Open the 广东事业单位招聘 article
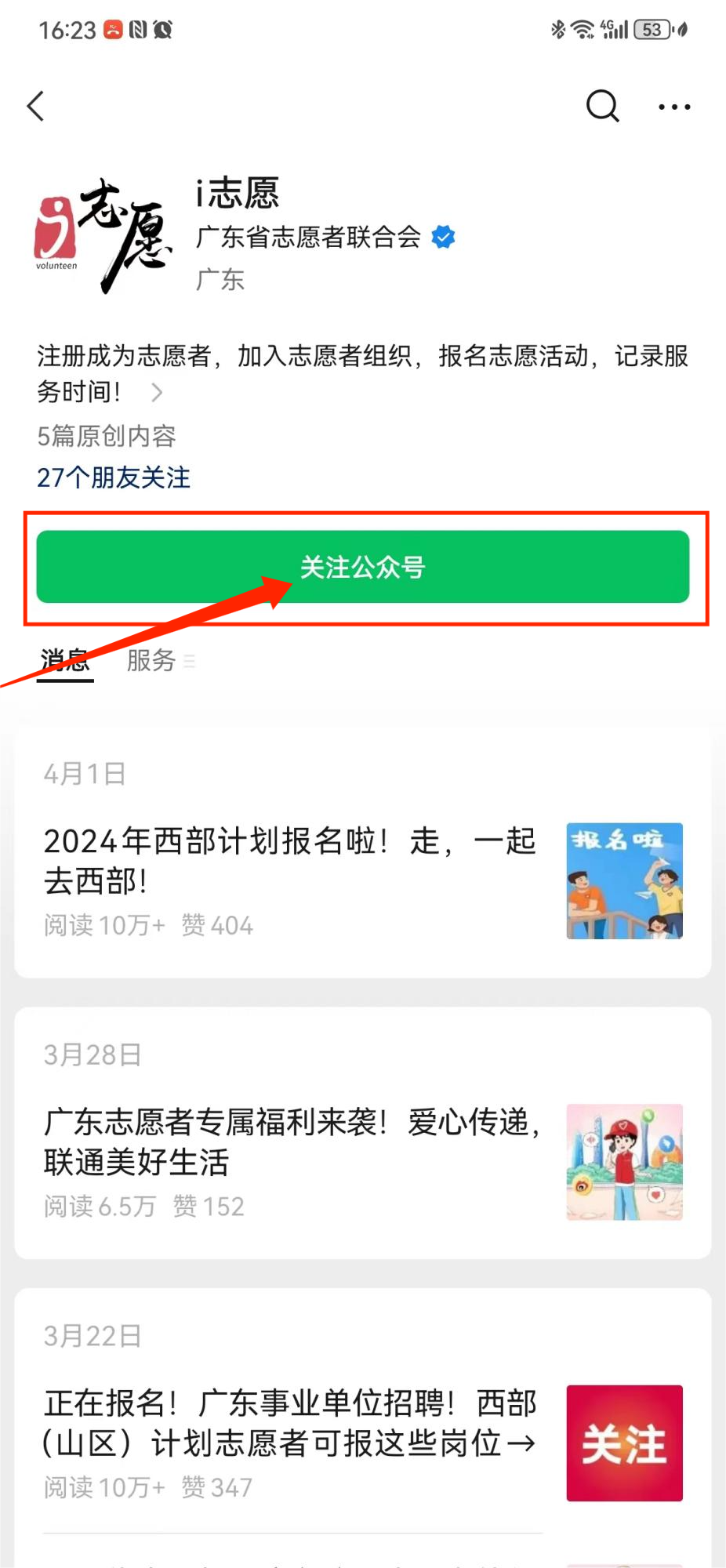The height and width of the screenshot is (1568, 726). 290,1422
